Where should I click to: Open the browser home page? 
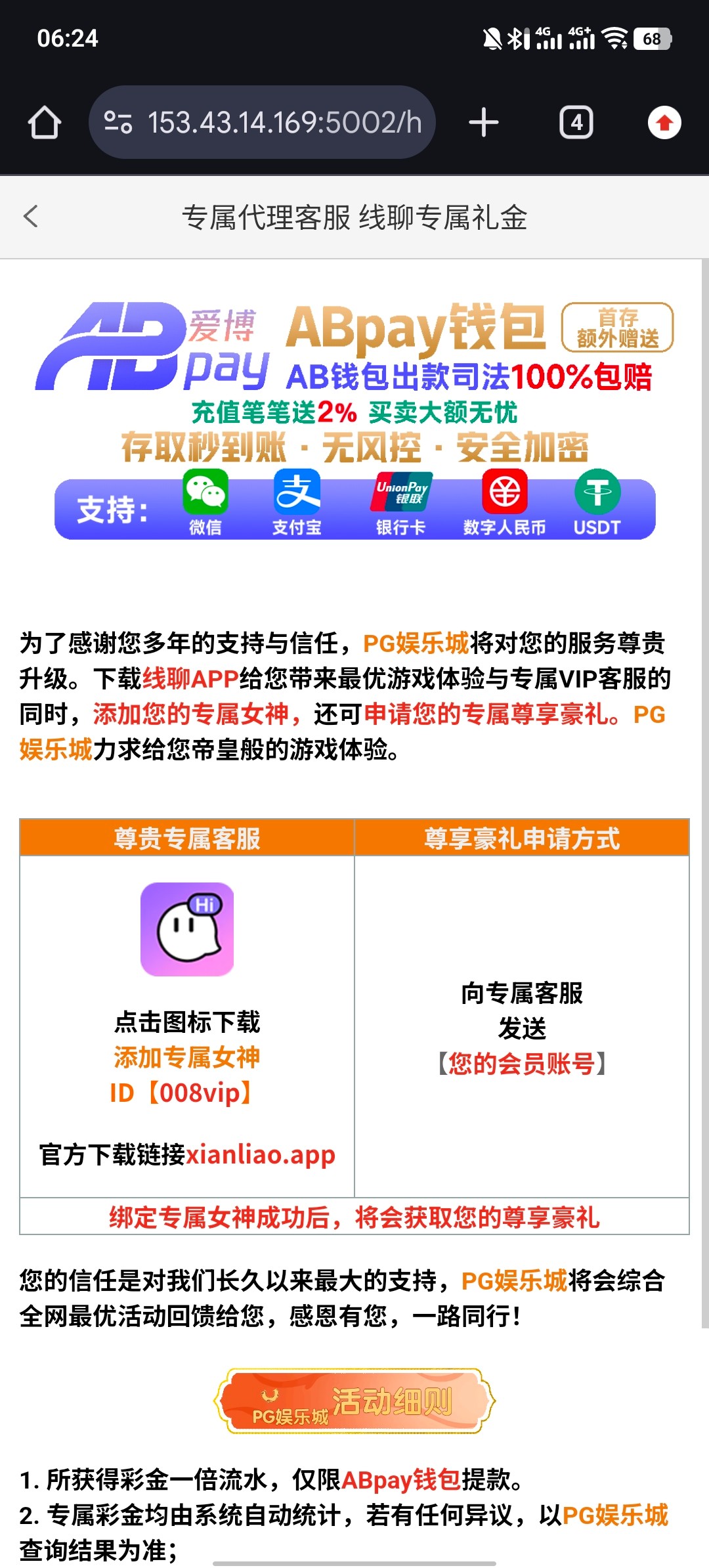click(x=45, y=122)
